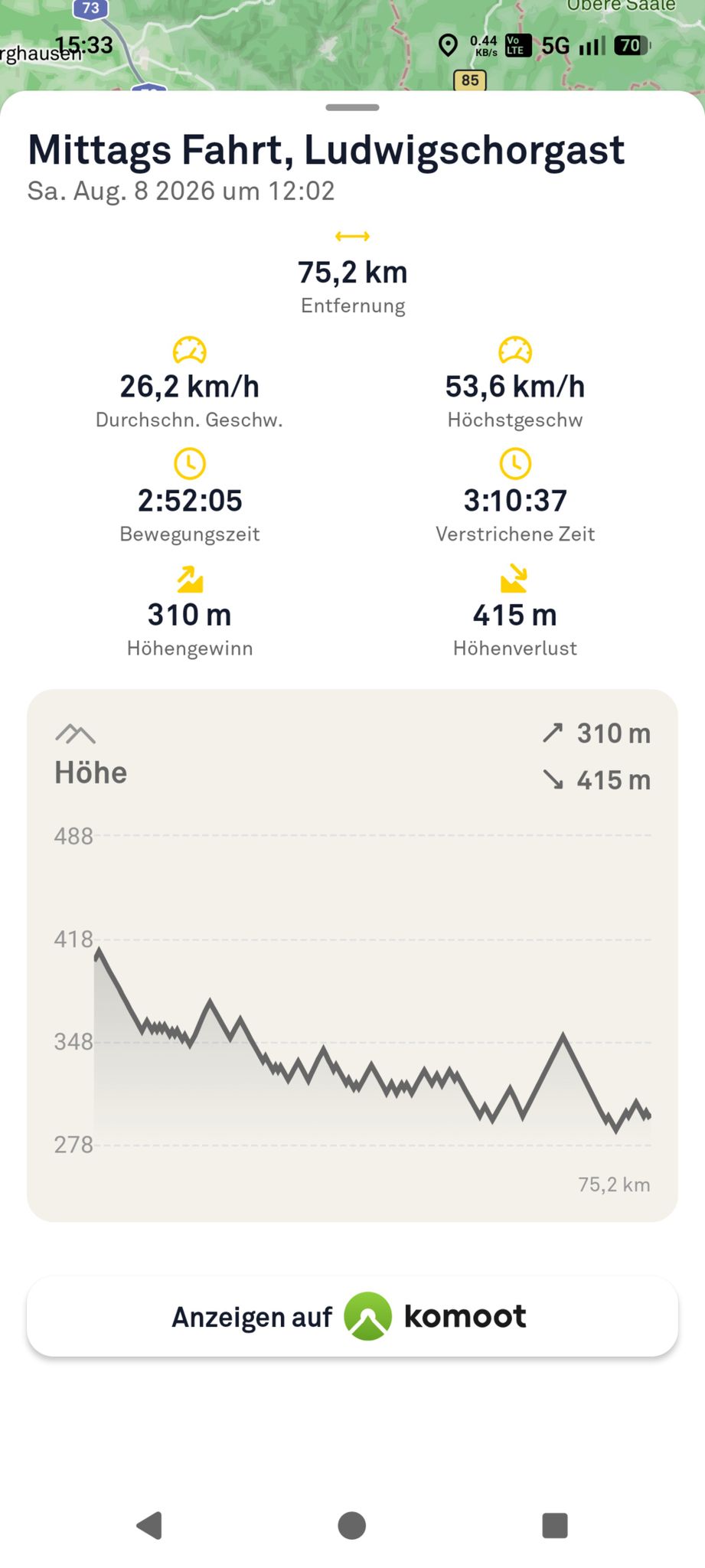
Task: Go to the home screen
Action: pos(352,1525)
